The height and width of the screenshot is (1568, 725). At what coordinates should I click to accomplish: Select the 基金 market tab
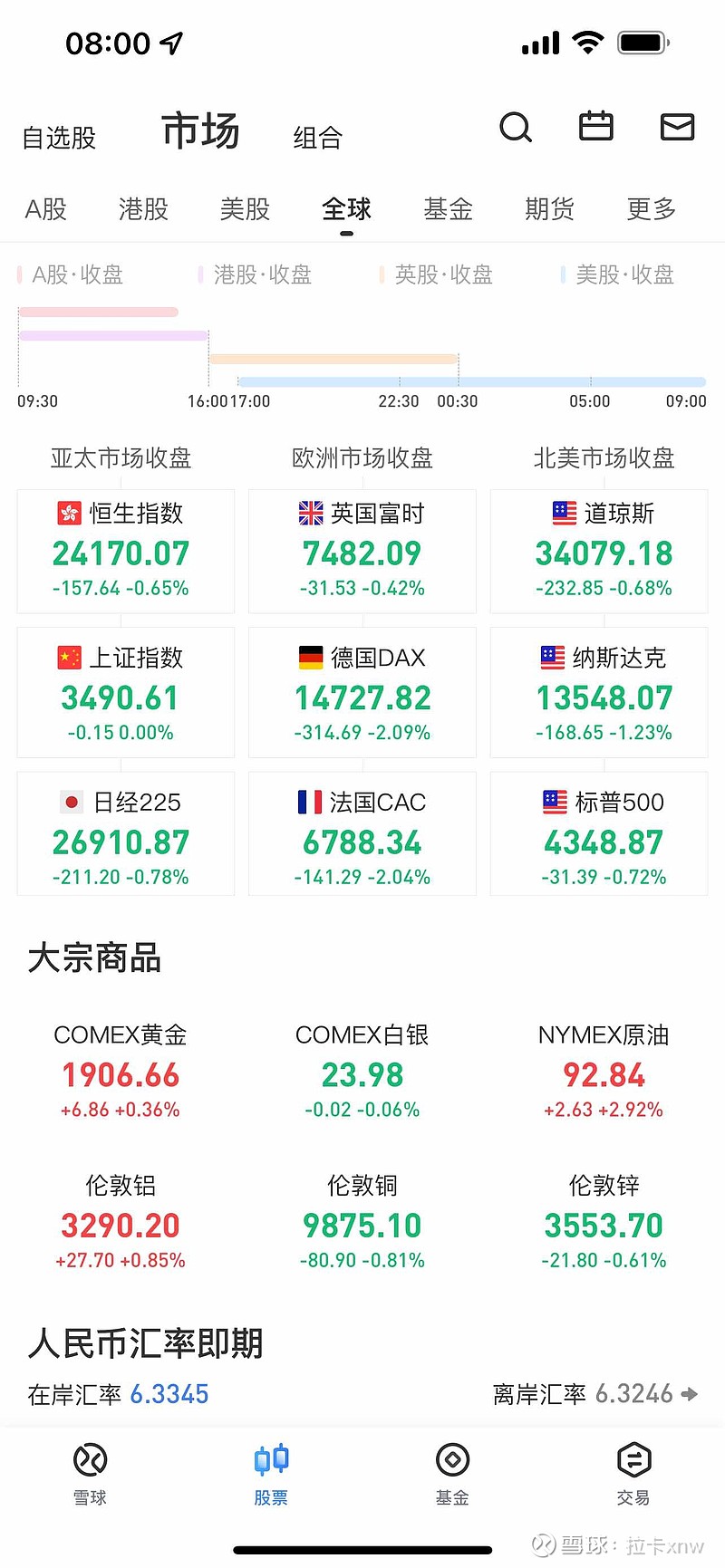(x=449, y=209)
